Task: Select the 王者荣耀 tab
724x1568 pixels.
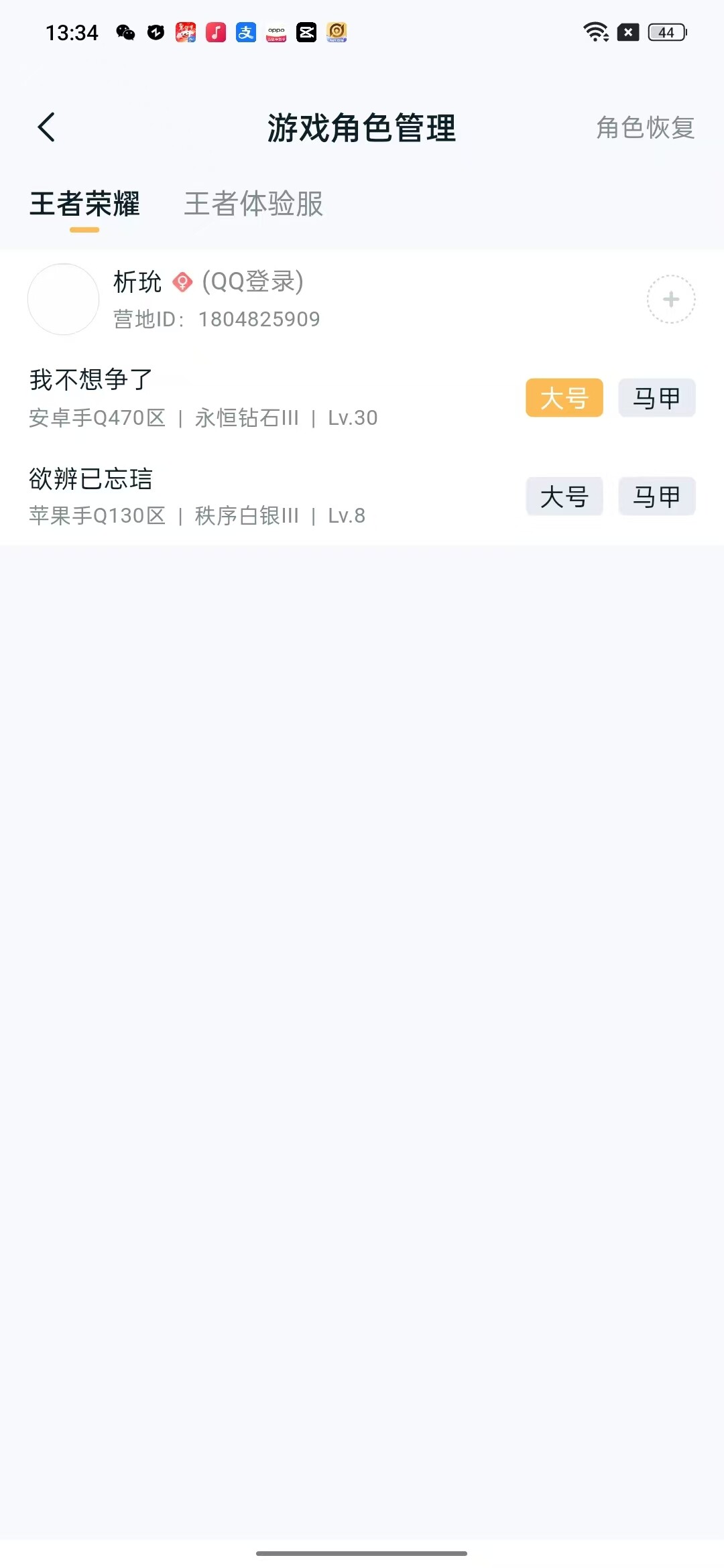Action: pos(85,205)
